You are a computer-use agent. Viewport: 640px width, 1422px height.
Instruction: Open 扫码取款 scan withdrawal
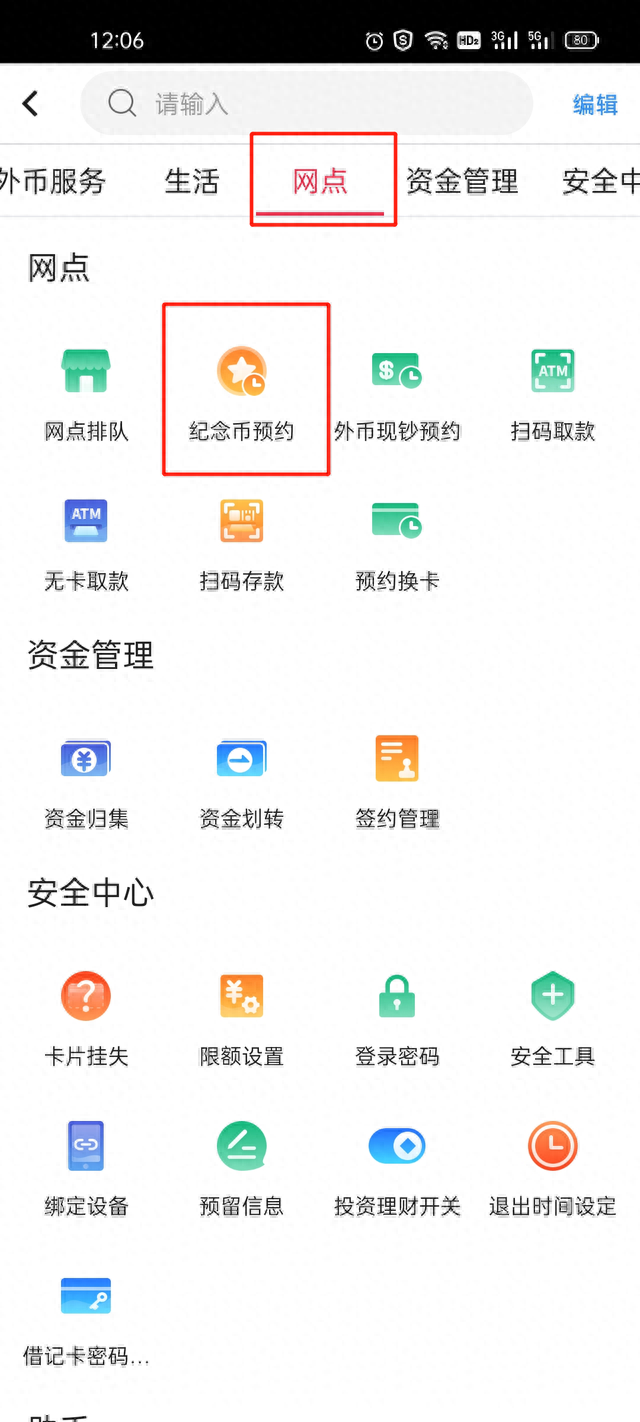(x=553, y=394)
